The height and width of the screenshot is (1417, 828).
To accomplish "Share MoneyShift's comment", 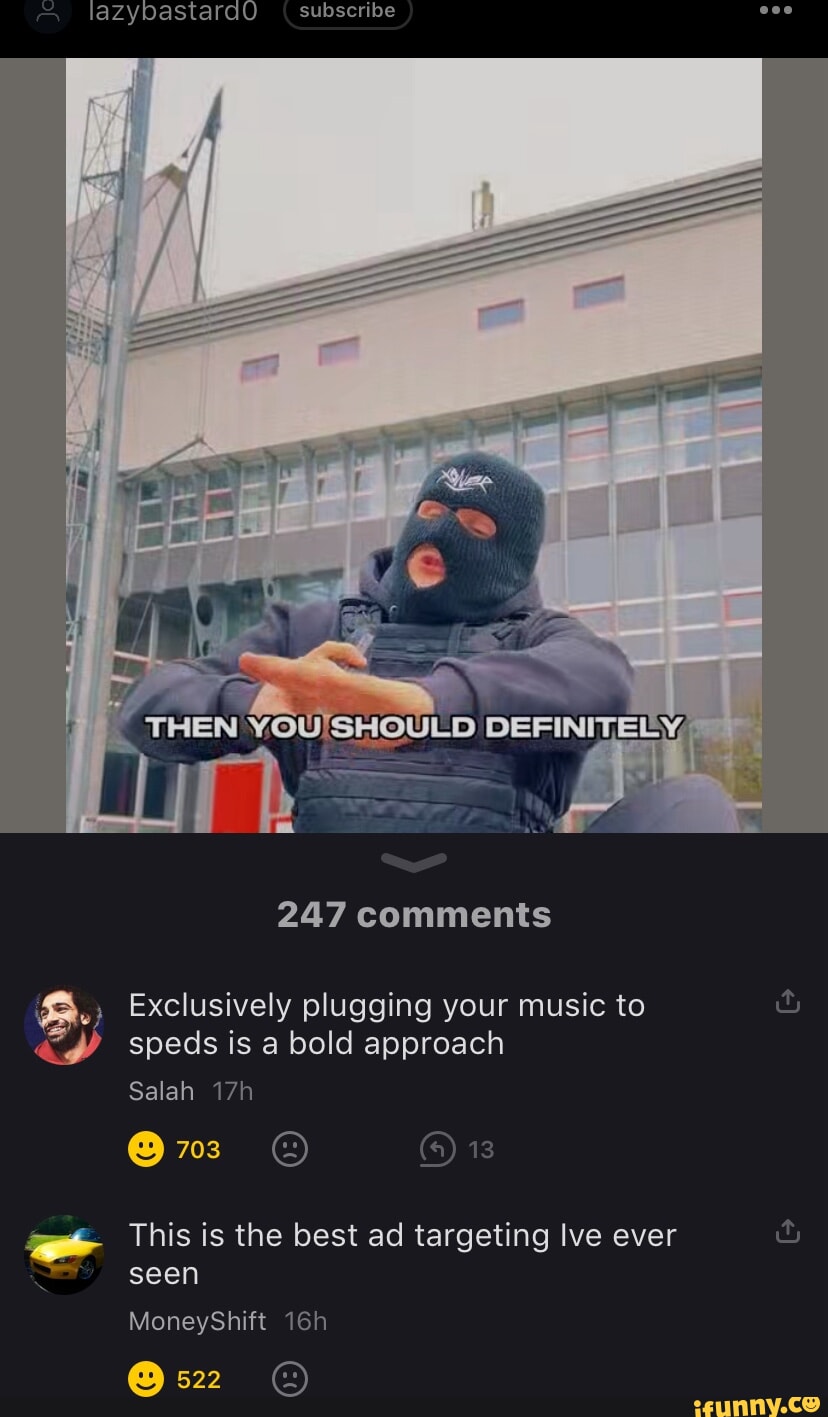I will [788, 1231].
